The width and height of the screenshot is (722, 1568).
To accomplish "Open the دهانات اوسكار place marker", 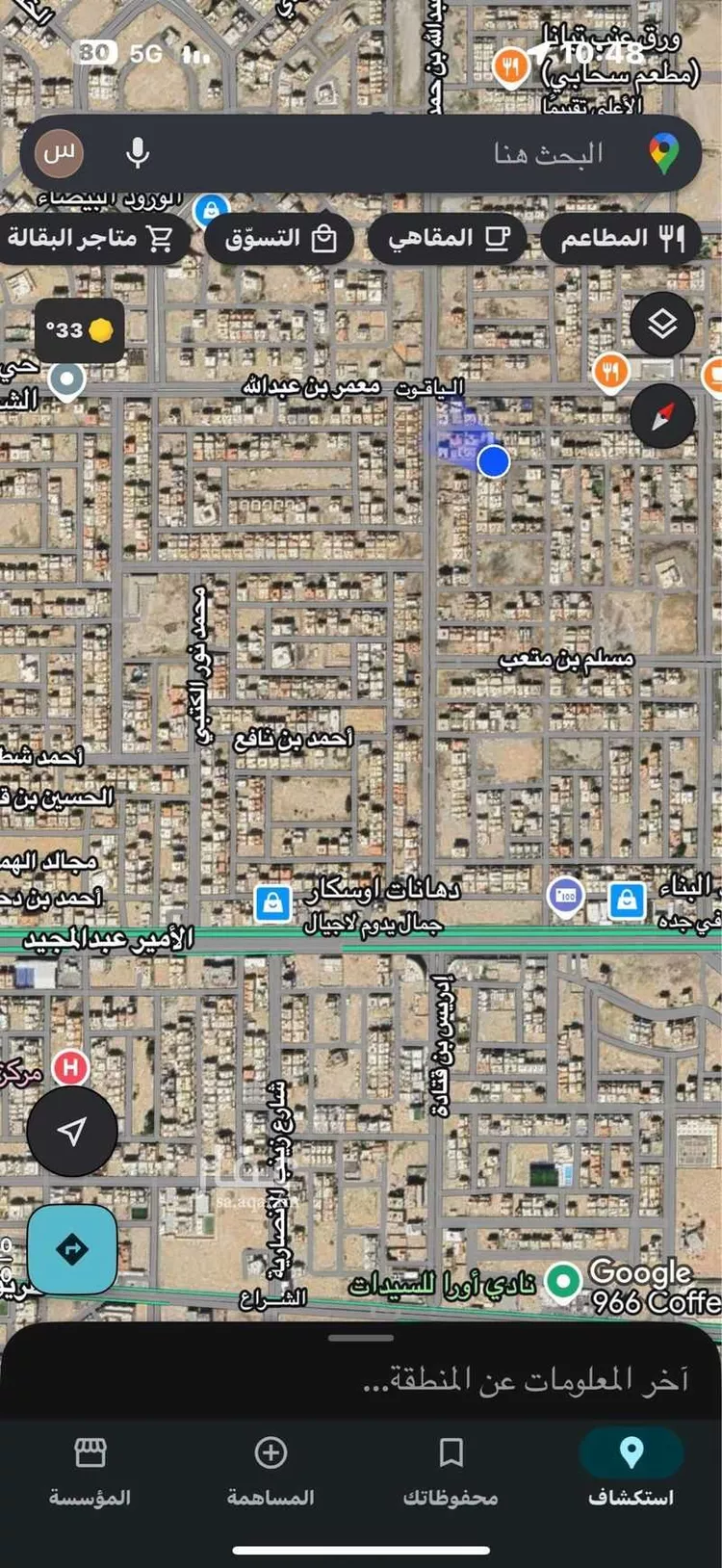I will [273, 903].
